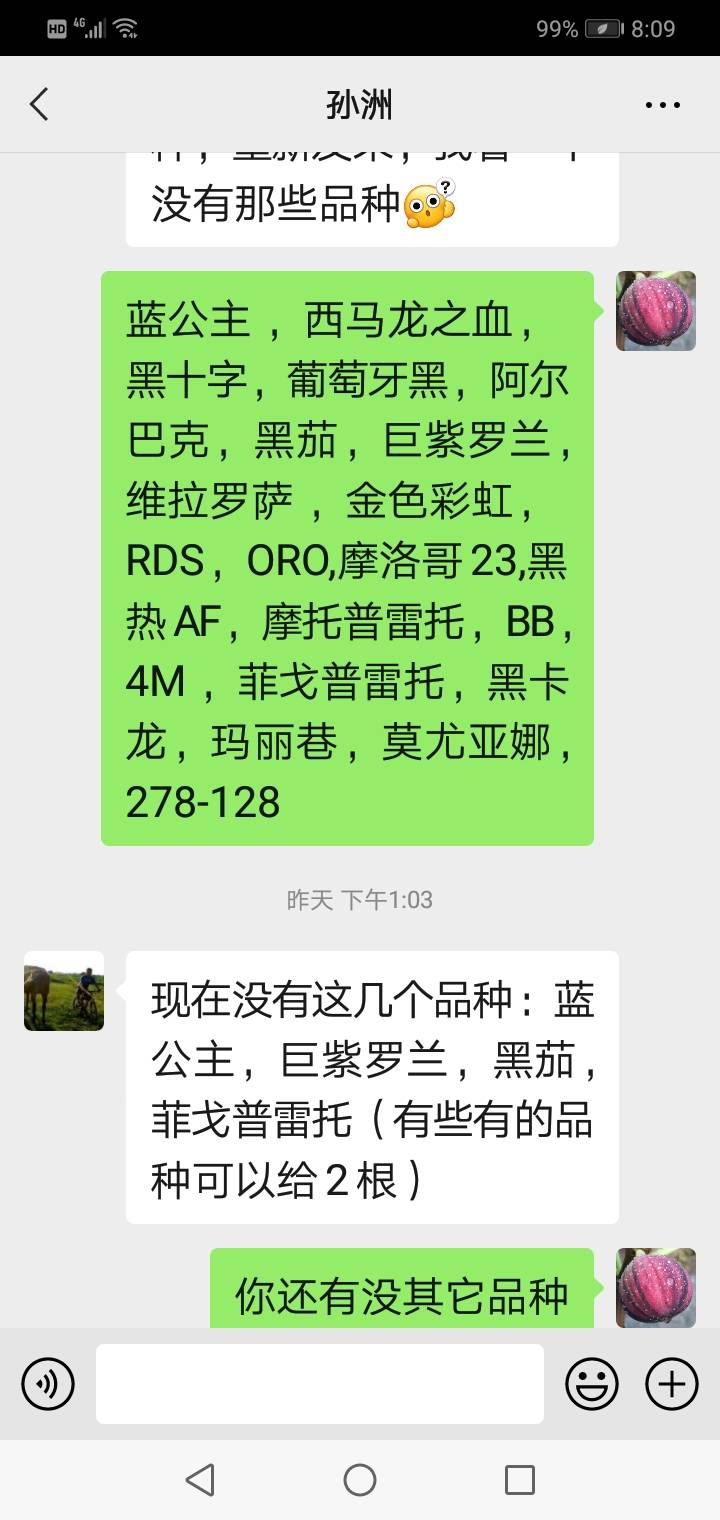The width and height of the screenshot is (720, 1520).
Task: Open the plus attachment menu
Action: [672, 1384]
